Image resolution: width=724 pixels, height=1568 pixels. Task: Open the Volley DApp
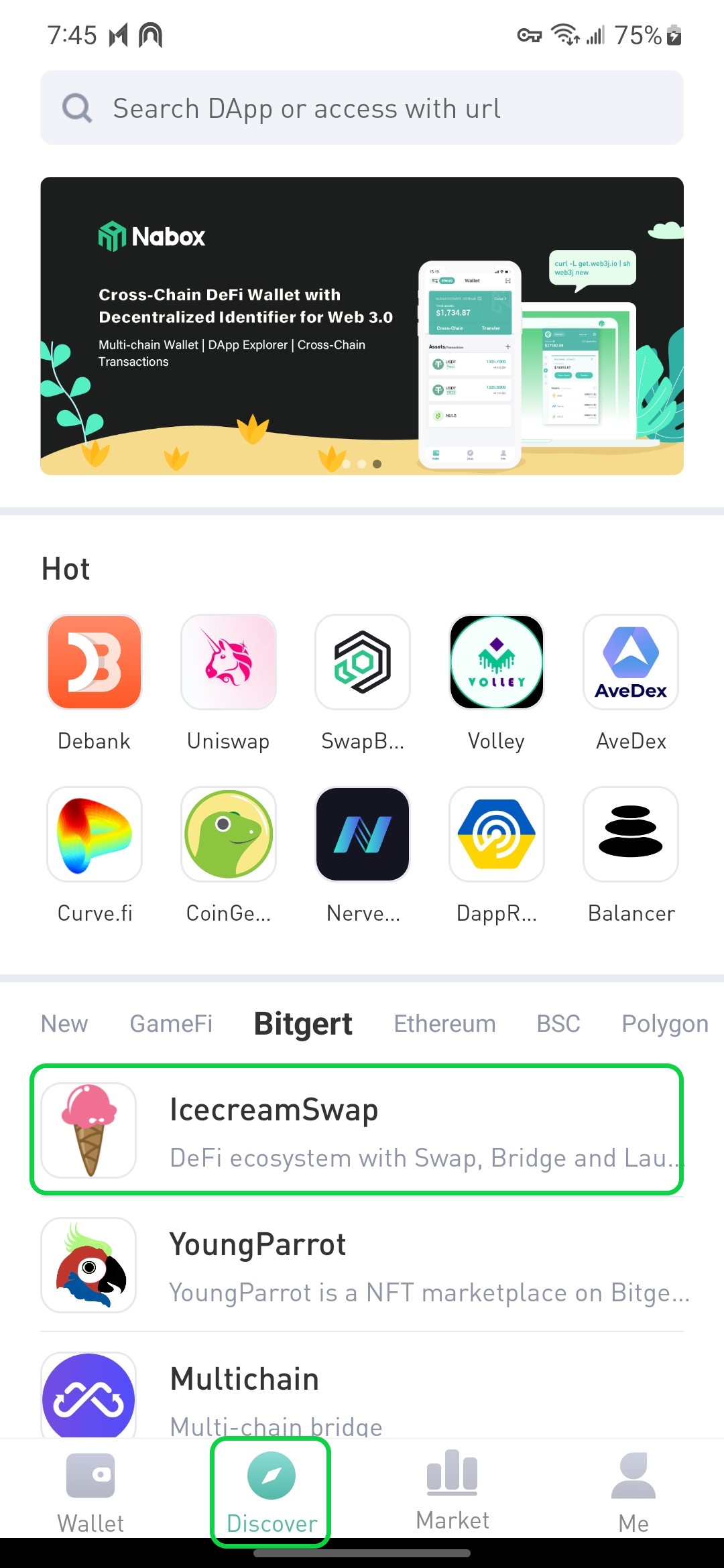[497, 662]
